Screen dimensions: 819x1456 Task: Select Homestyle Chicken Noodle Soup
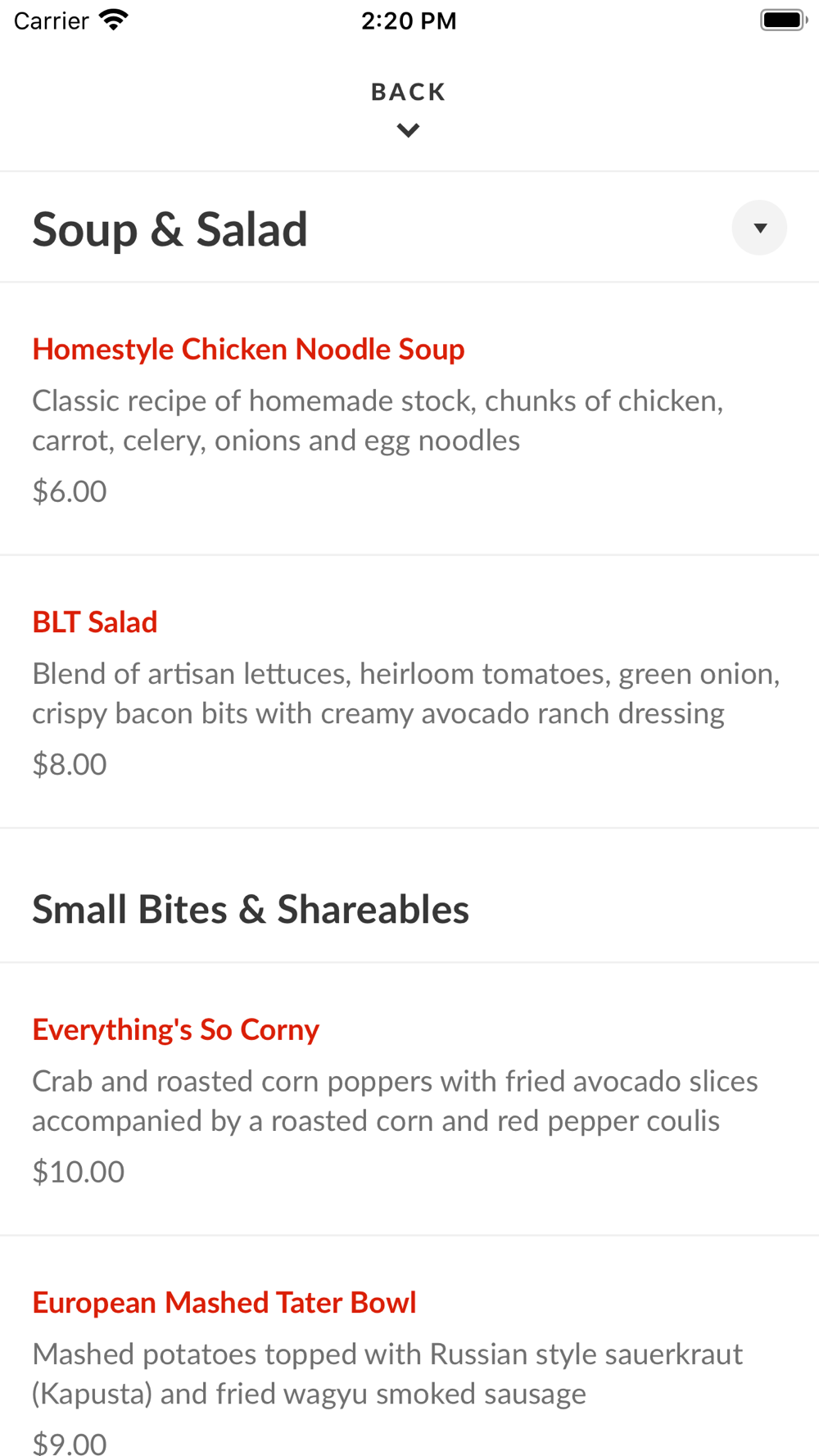(x=248, y=350)
